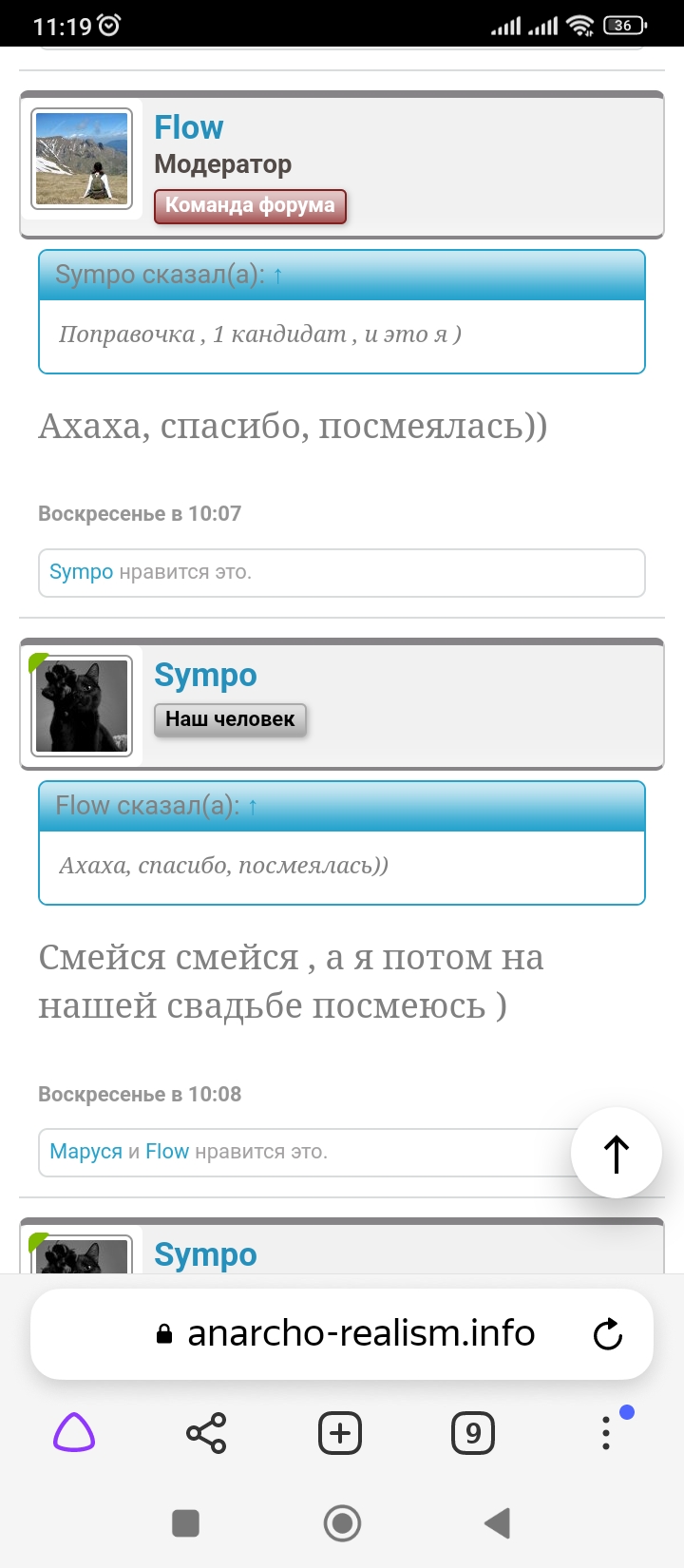
Task: Tap Flow's mountain avatar picture
Action: pos(82,158)
